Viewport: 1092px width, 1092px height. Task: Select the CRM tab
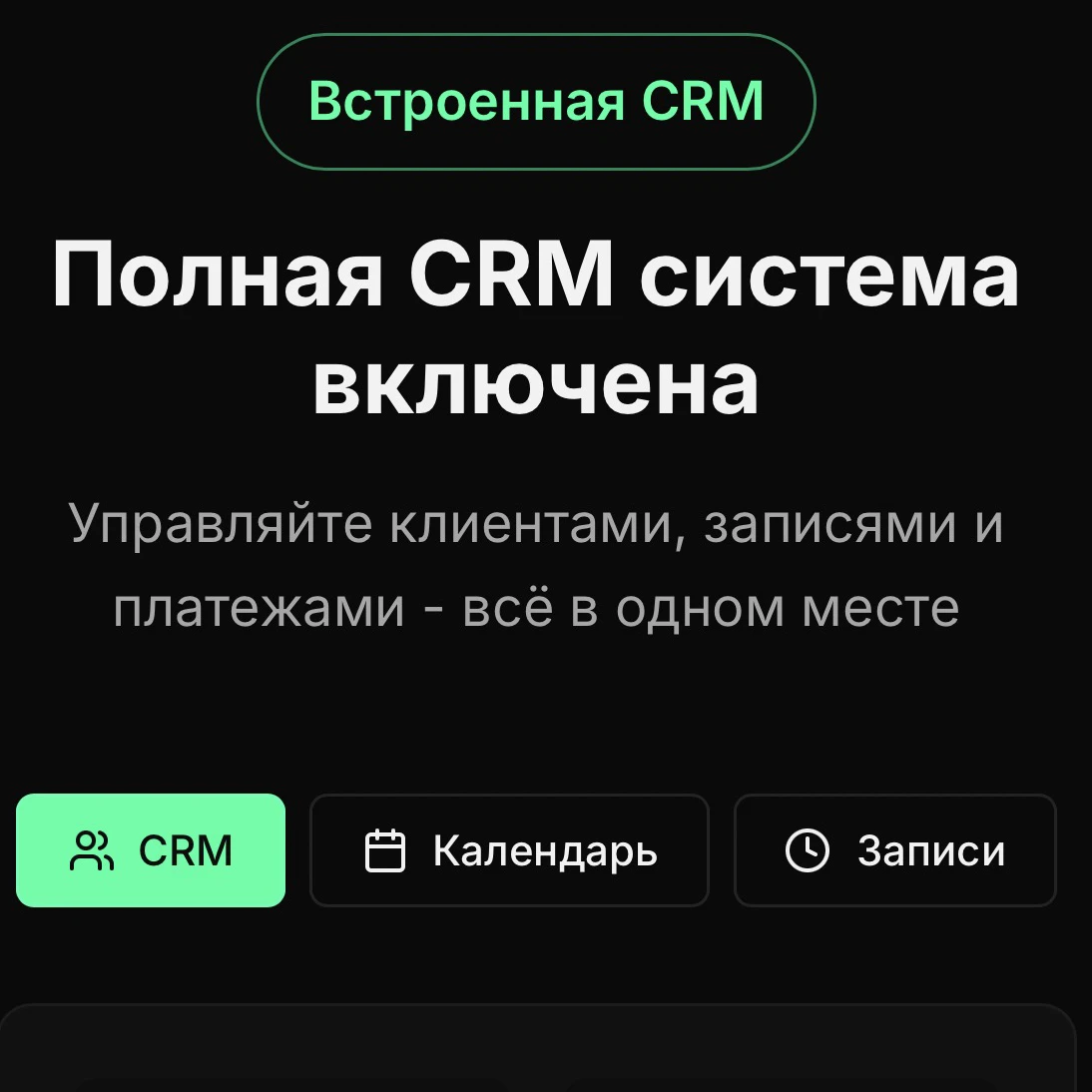tap(151, 850)
